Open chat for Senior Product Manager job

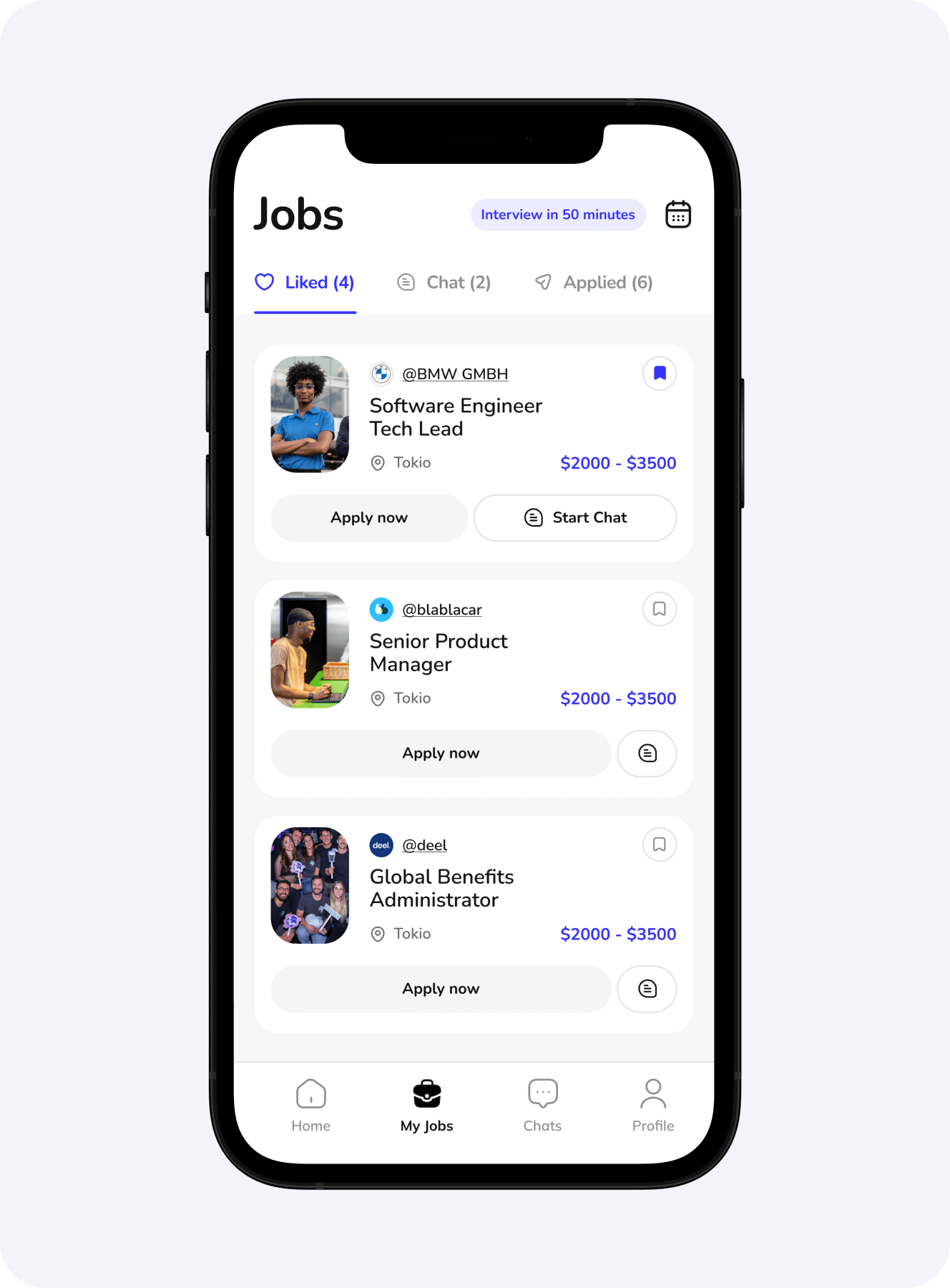pyautogui.click(x=647, y=753)
